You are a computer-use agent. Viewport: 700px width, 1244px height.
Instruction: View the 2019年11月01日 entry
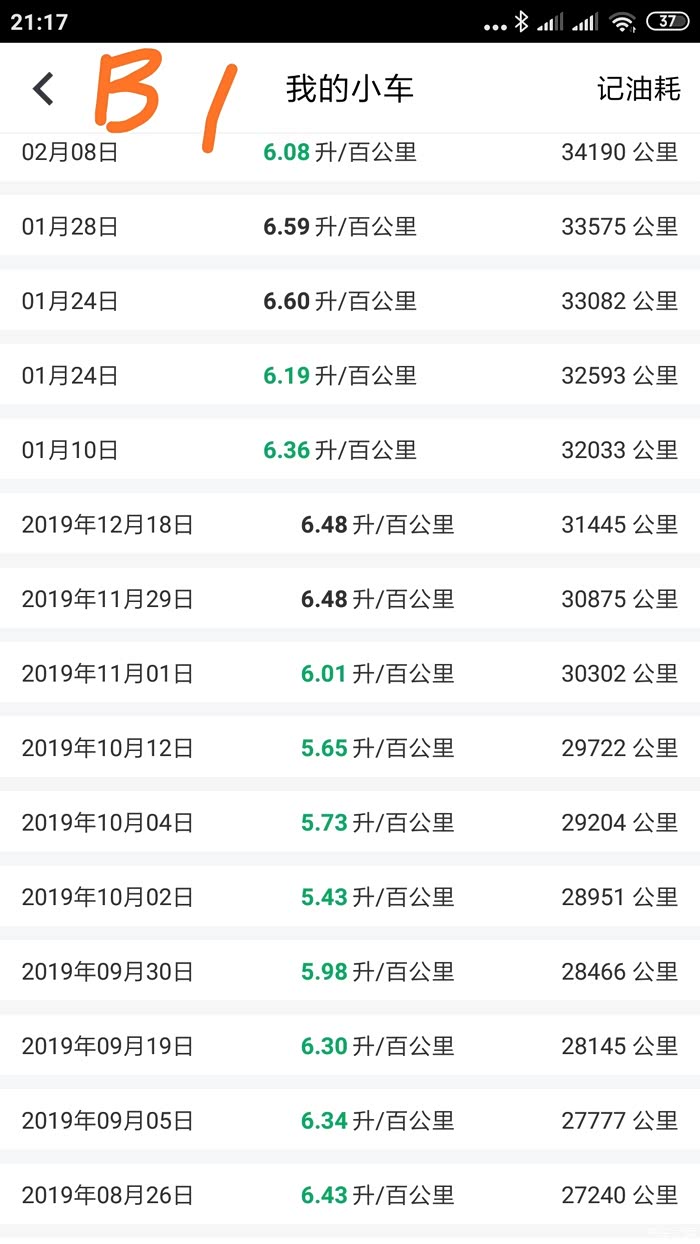(350, 674)
